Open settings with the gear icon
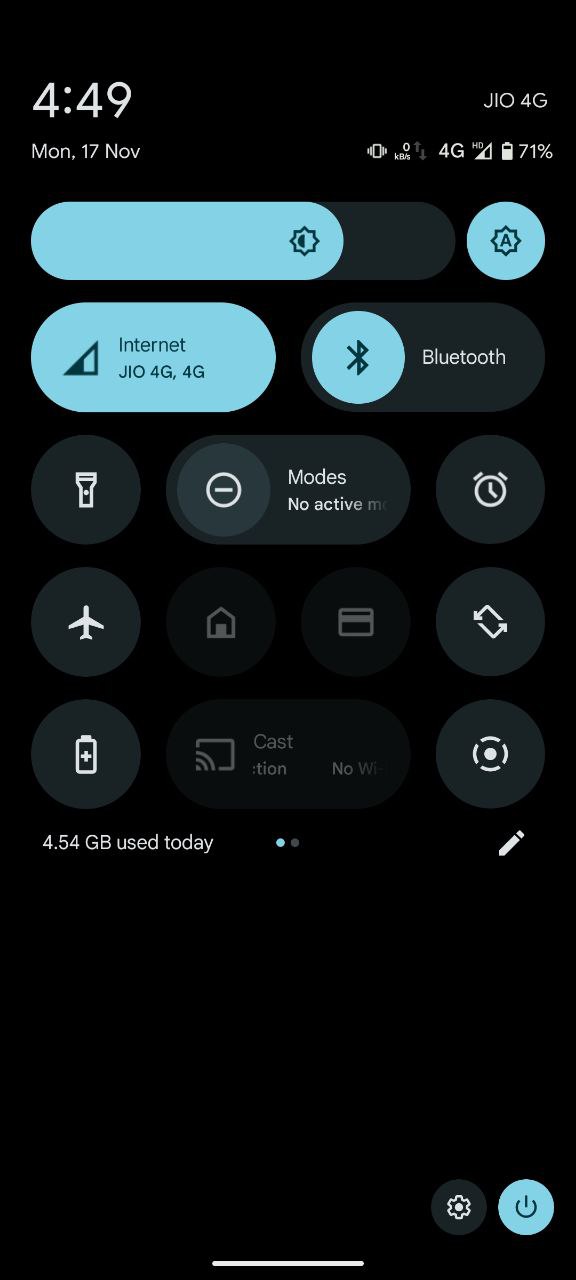 click(459, 1207)
